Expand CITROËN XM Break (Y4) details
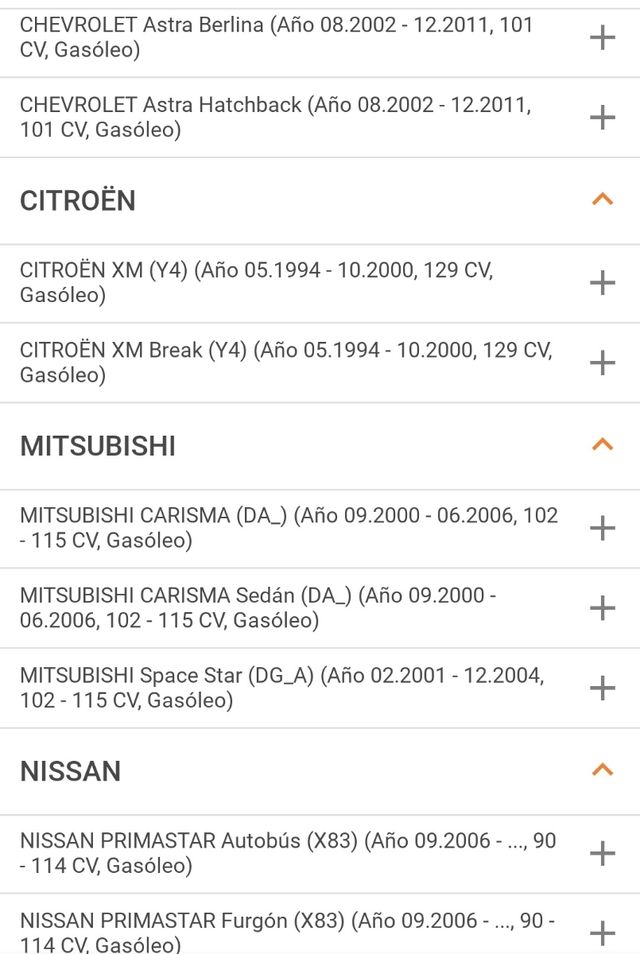The width and height of the screenshot is (640, 954). pos(602,363)
